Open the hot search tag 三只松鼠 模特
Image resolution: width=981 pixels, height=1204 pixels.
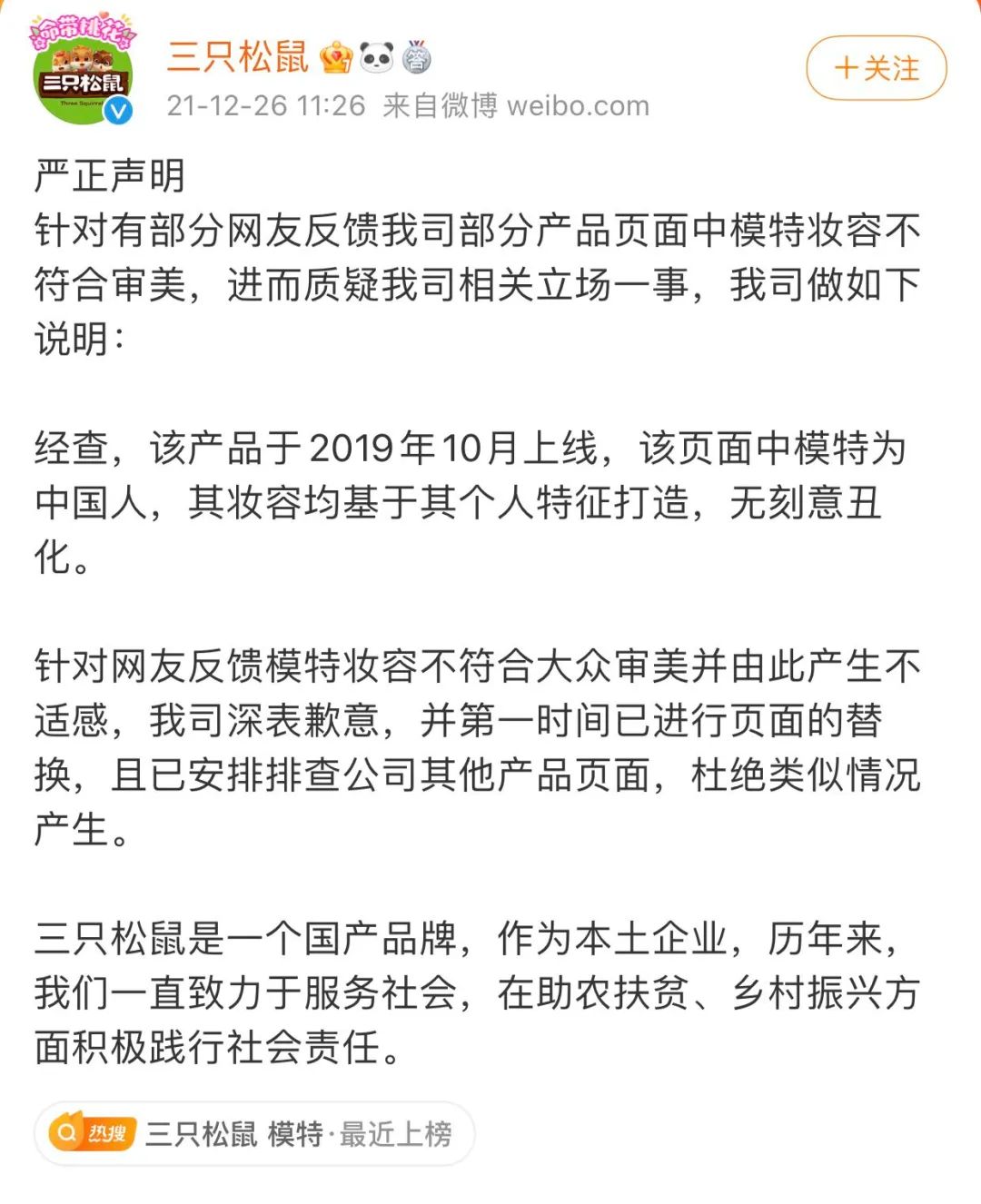254,1133
